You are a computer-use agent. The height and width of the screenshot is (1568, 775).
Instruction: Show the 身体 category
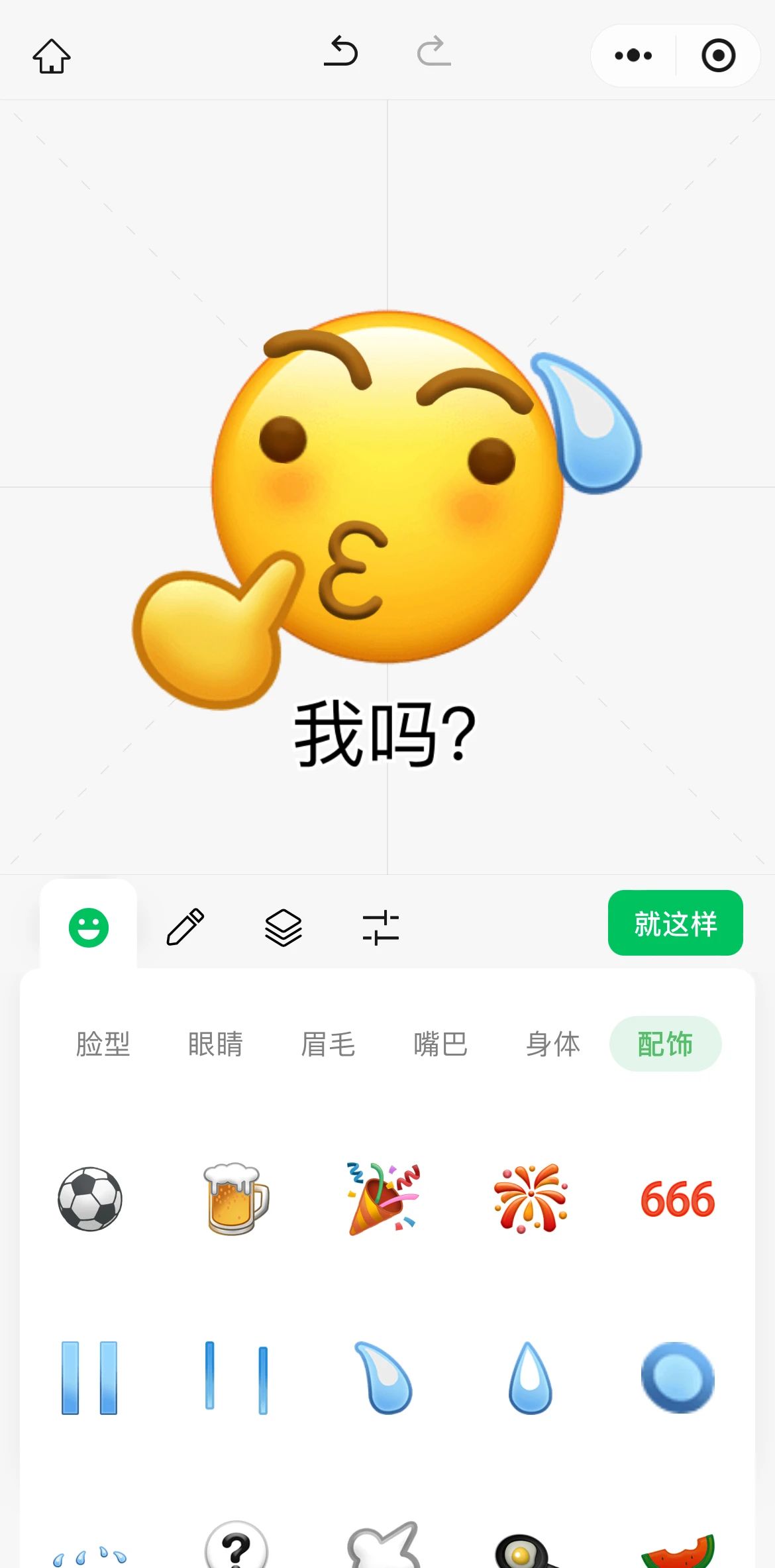point(553,1044)
